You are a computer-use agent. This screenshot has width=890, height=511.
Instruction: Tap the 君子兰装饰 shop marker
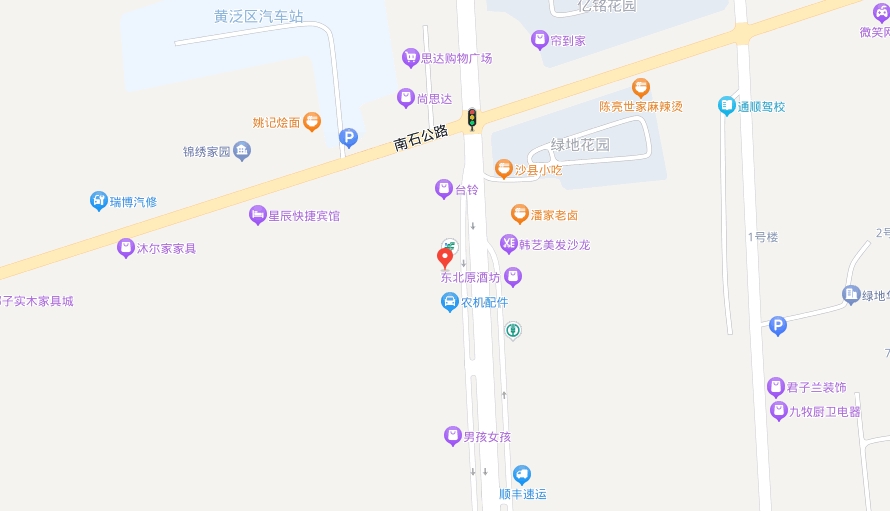[775, 387]
